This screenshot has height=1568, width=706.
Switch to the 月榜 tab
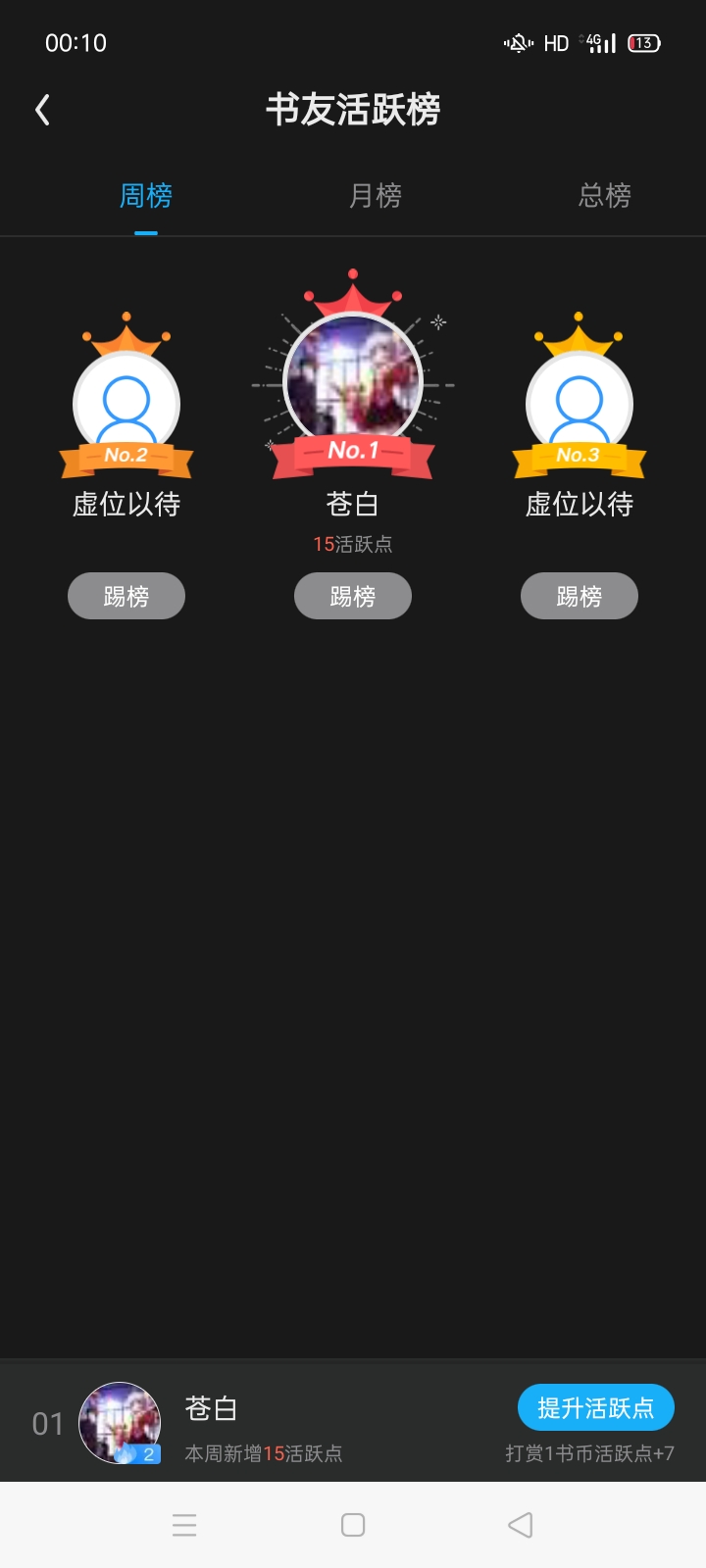coord(376,196)
